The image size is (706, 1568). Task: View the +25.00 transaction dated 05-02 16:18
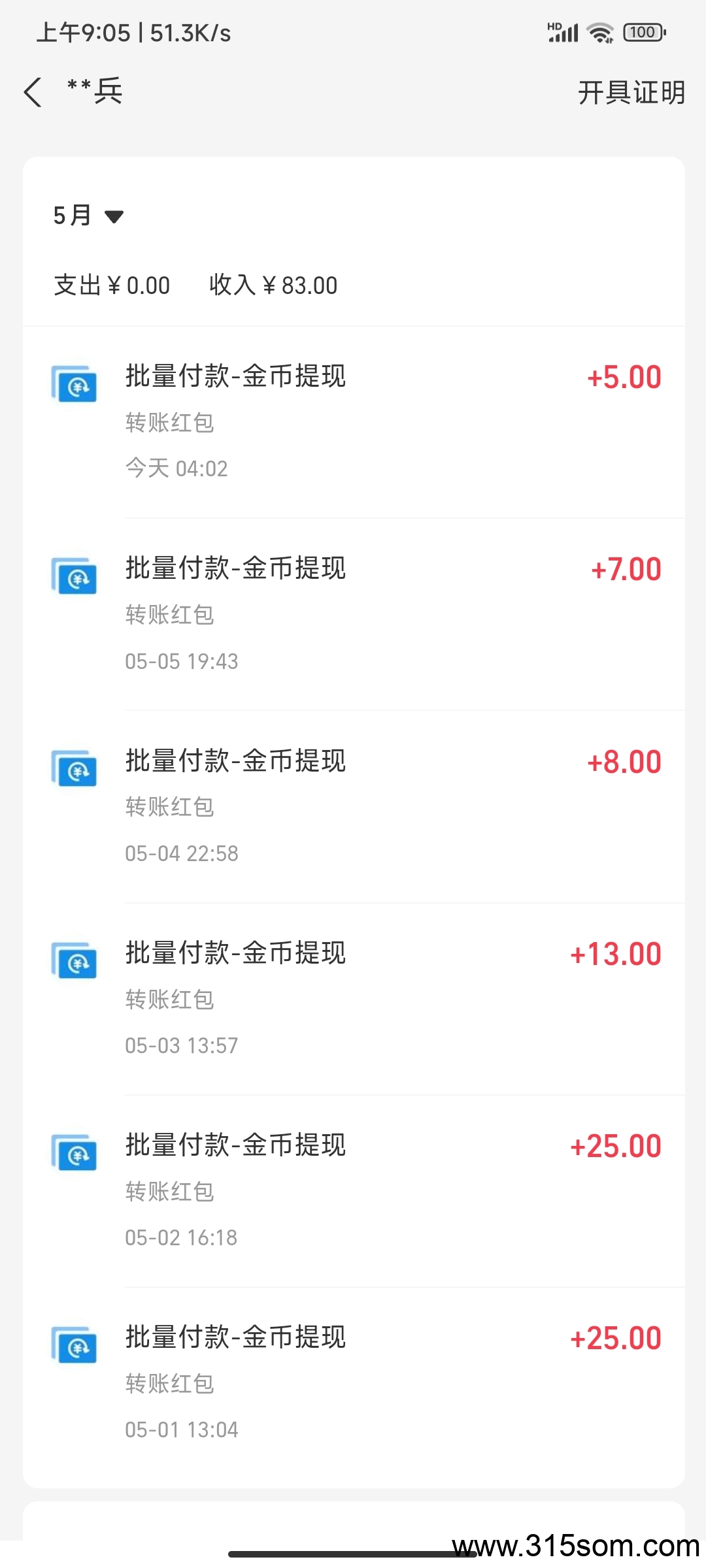(354, 1191)
